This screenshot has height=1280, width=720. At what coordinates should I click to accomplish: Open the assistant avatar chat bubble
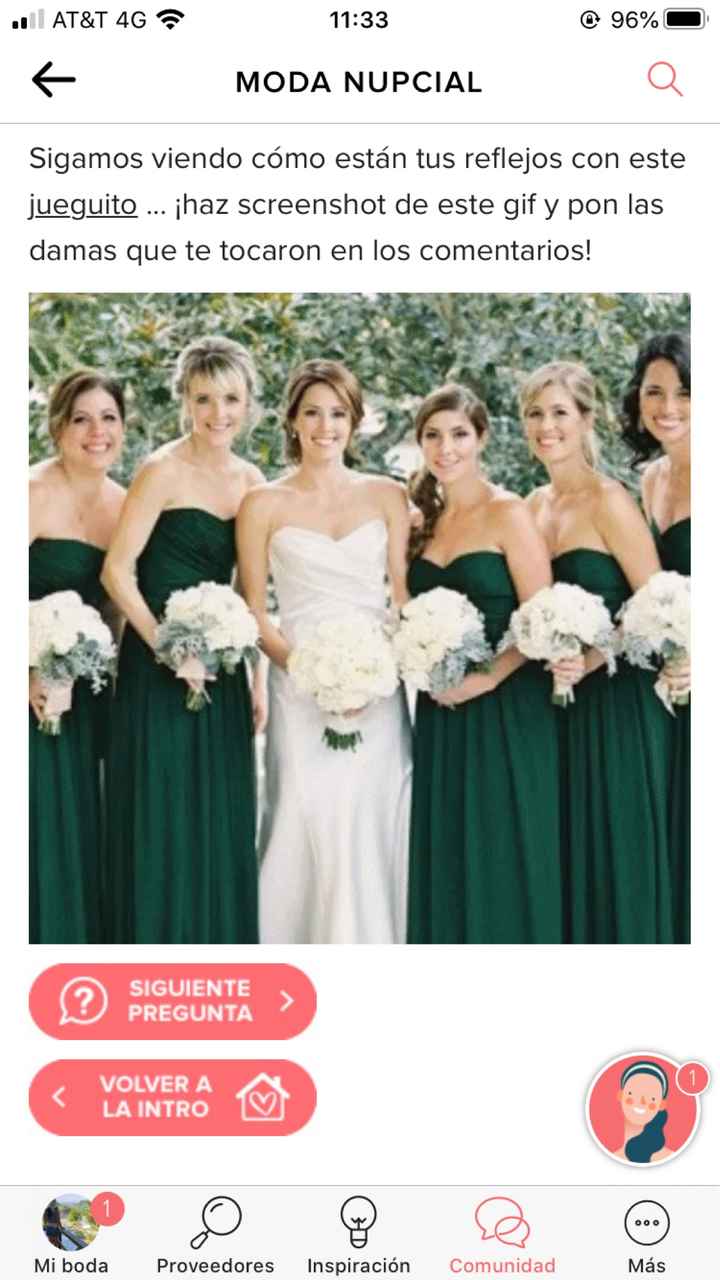[642, 1110]
